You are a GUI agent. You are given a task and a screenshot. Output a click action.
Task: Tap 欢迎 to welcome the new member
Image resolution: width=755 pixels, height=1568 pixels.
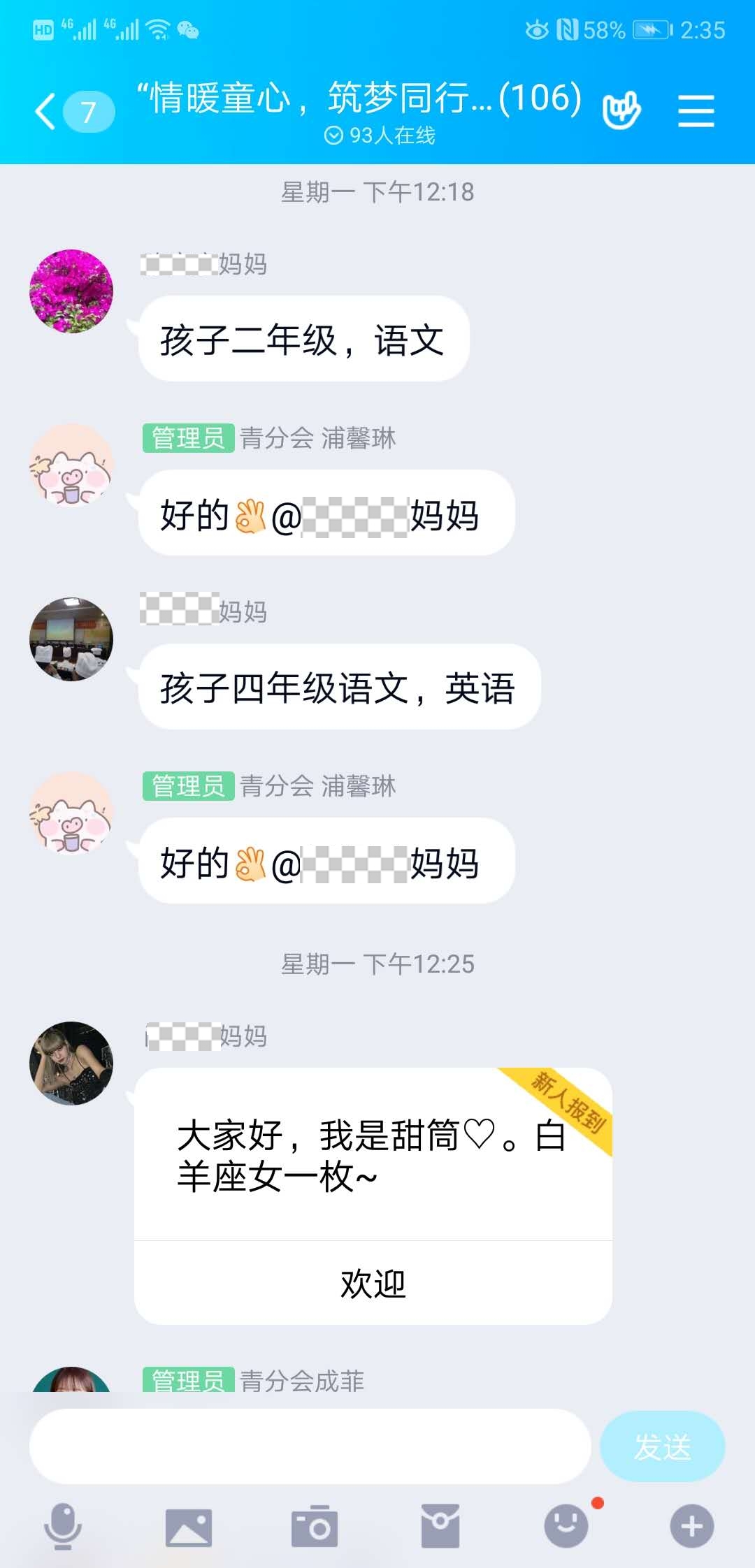[373, 1284]
